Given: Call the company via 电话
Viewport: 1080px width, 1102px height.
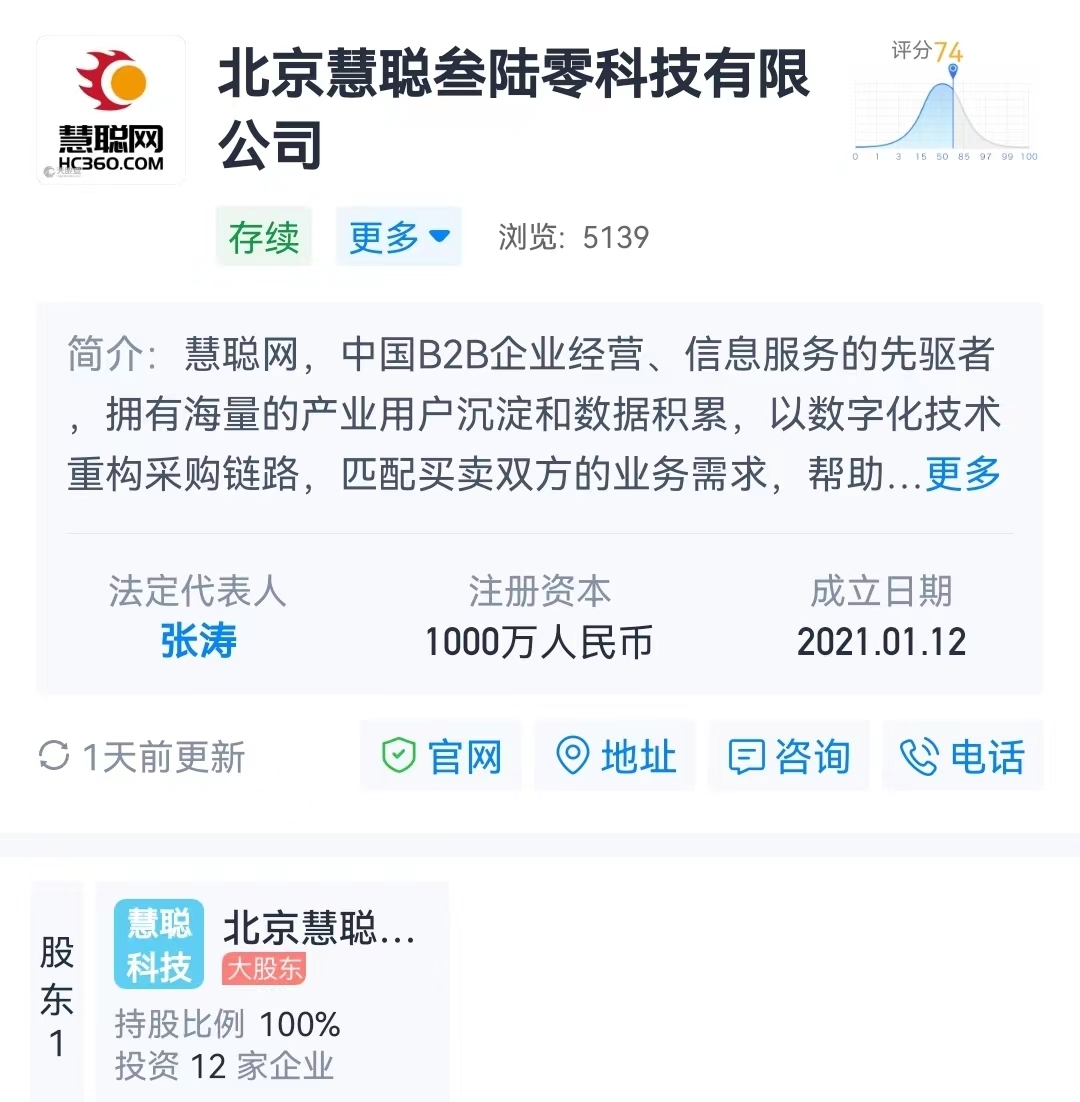Looking at the screenshot, I should tap(962, 757).
